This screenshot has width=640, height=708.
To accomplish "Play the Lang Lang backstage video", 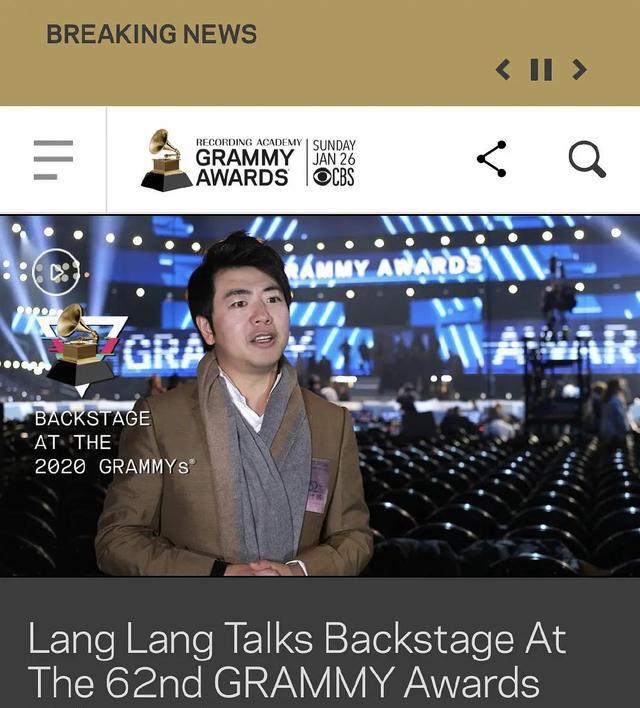I will pyautogui.click(x=56, y=271).
